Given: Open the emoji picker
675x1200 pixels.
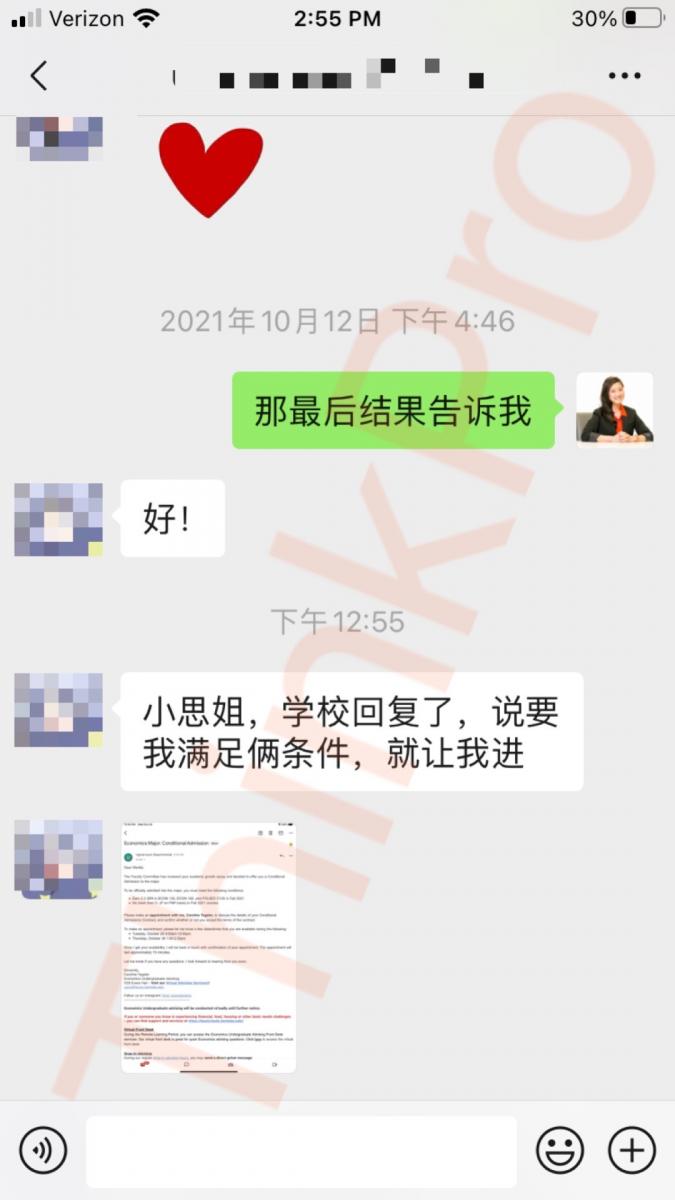Looking at the screenshot, I should coord(560,1150).
